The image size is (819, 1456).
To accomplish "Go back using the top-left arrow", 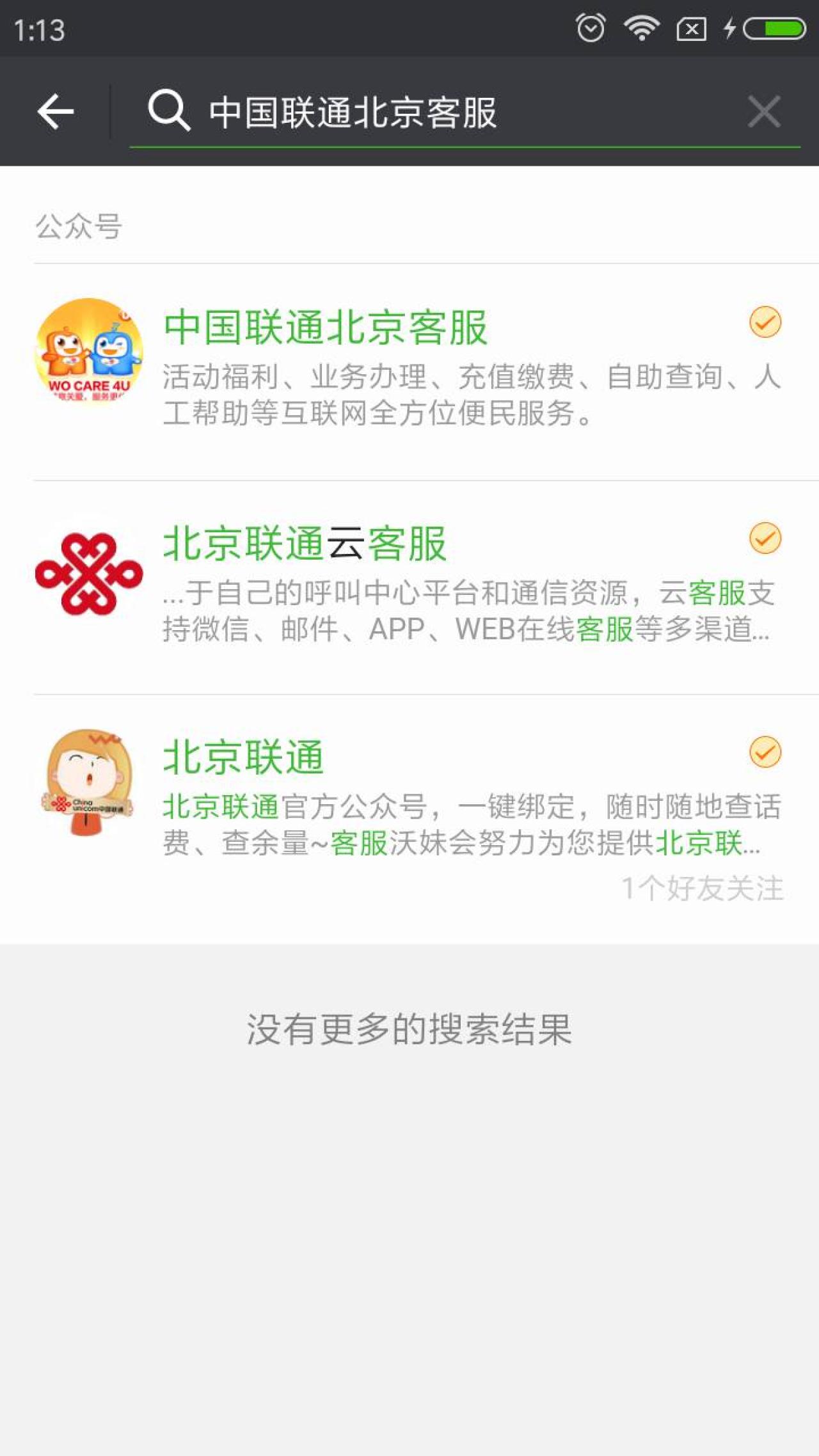I will tap(56, 112).
